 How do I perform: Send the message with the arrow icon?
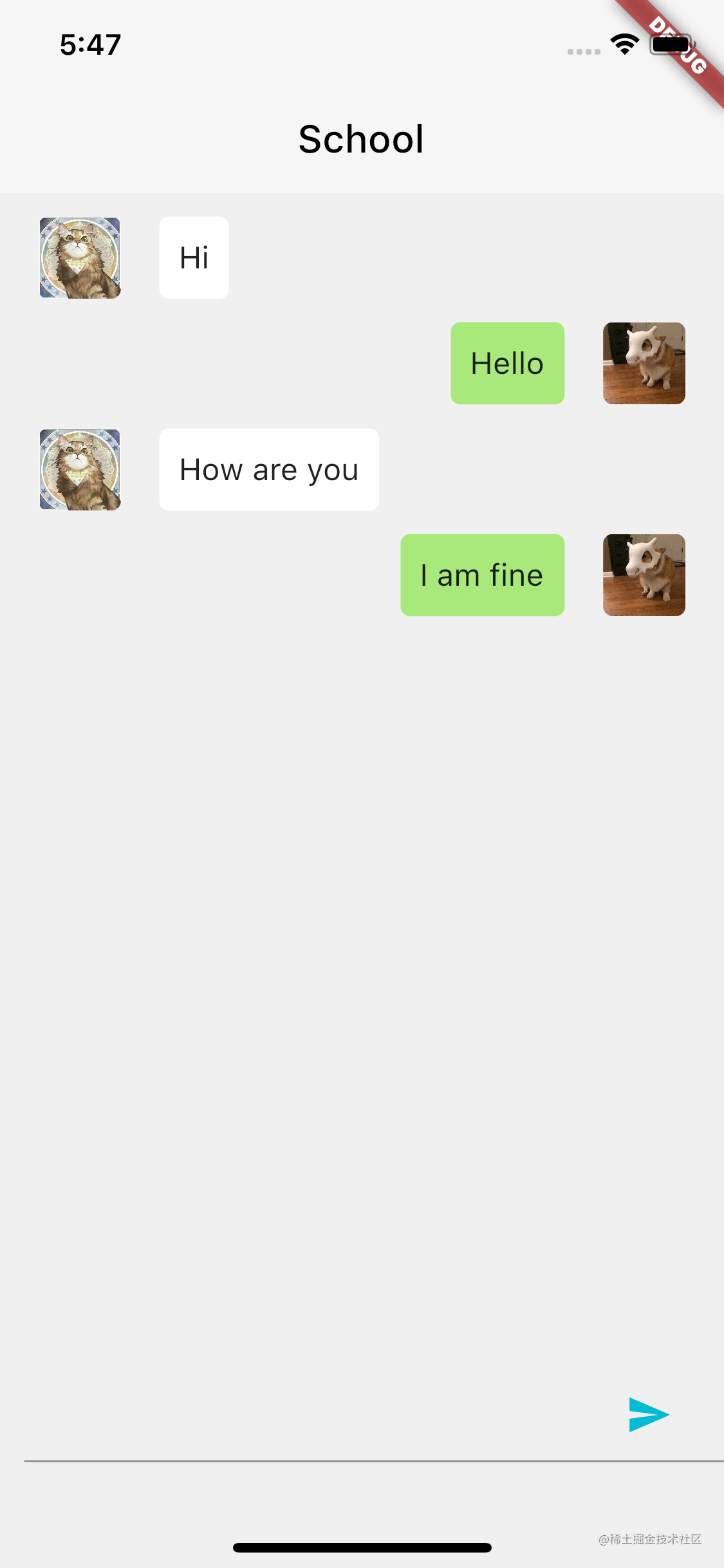pos(648,1414)
